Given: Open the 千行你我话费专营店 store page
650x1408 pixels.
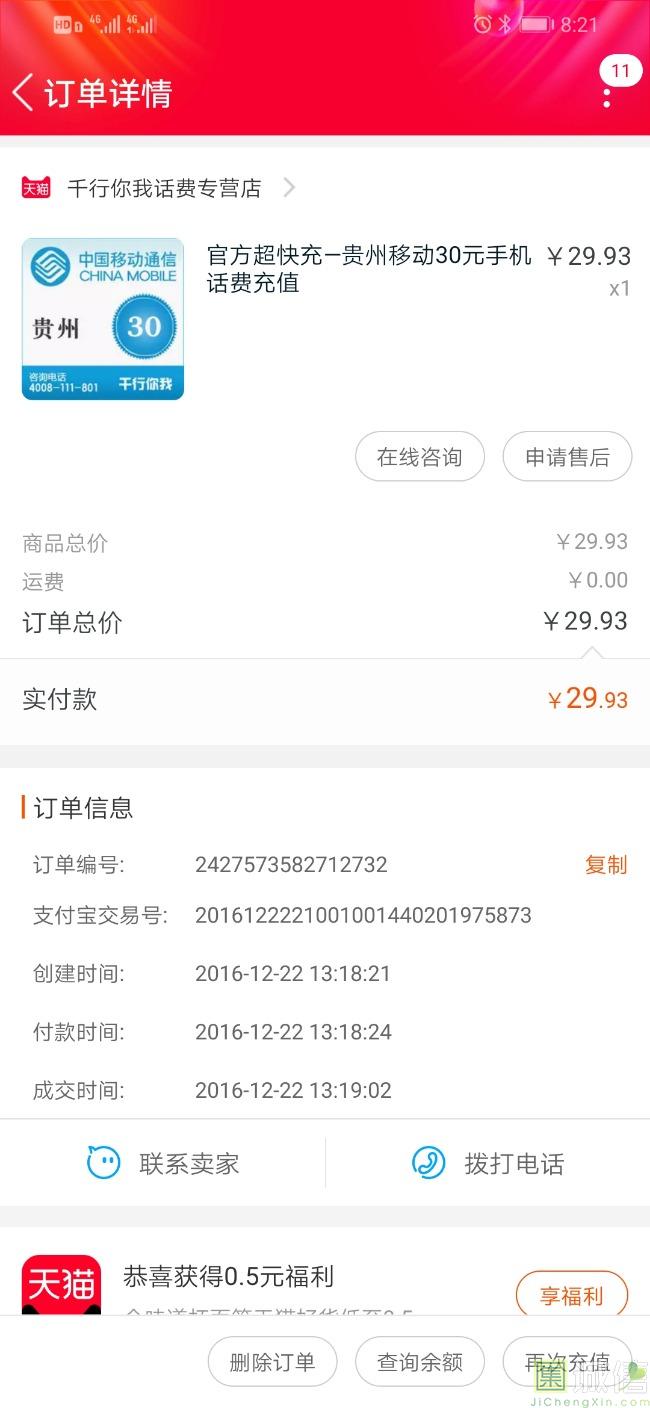Looking at the screenshot, I should click(165, 188).
